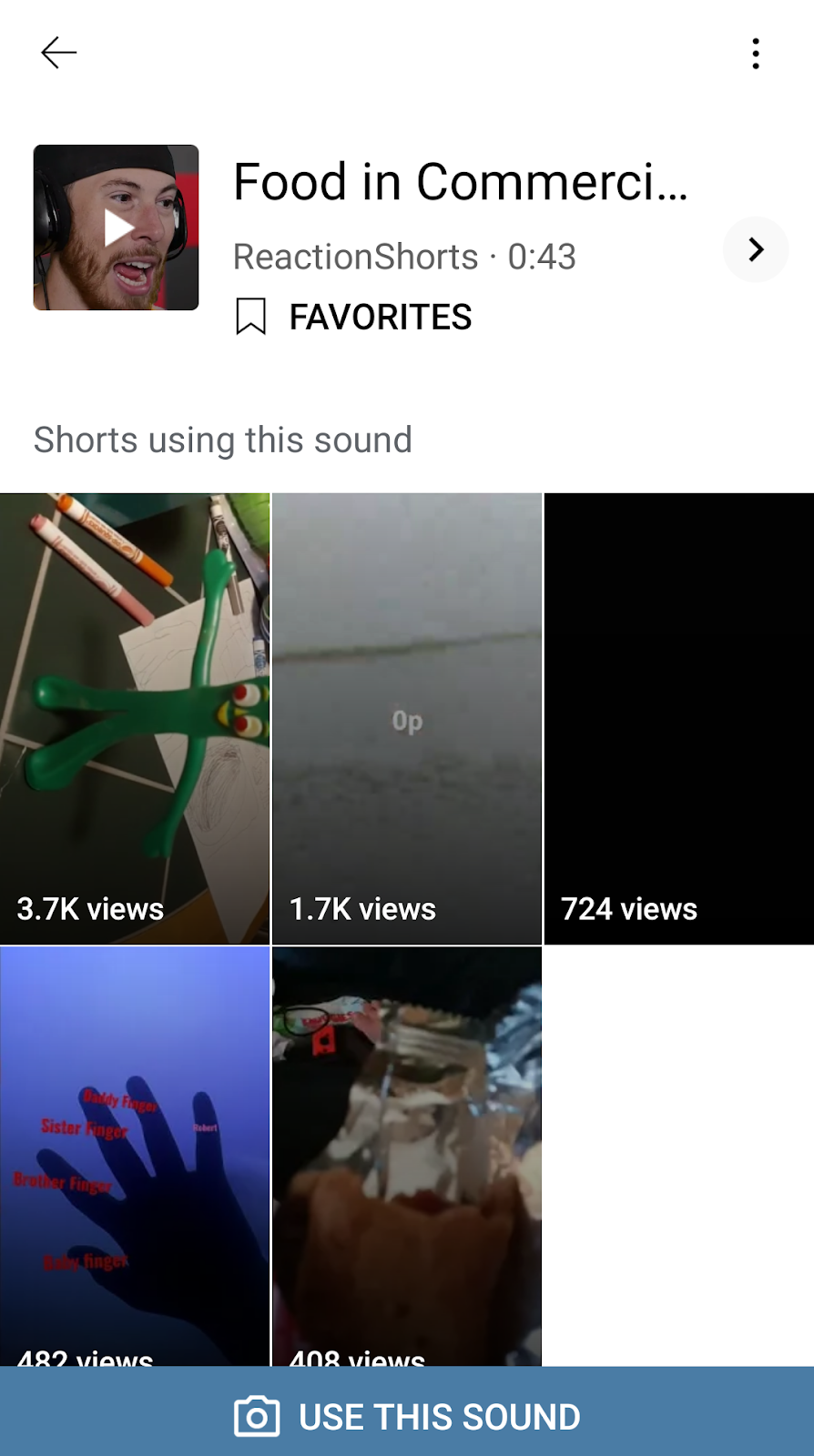
Task: Open the short with 724 views
Action: [x=679, y=719]
